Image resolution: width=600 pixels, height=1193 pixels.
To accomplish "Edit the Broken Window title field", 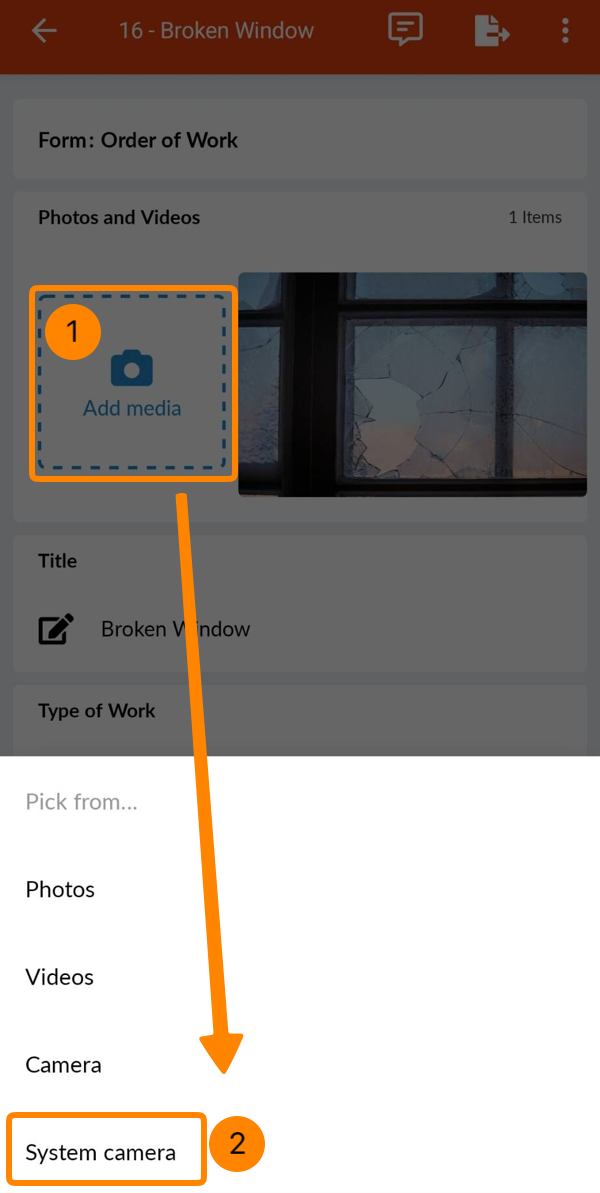I will pyautogui.click(x=175, y=629).
